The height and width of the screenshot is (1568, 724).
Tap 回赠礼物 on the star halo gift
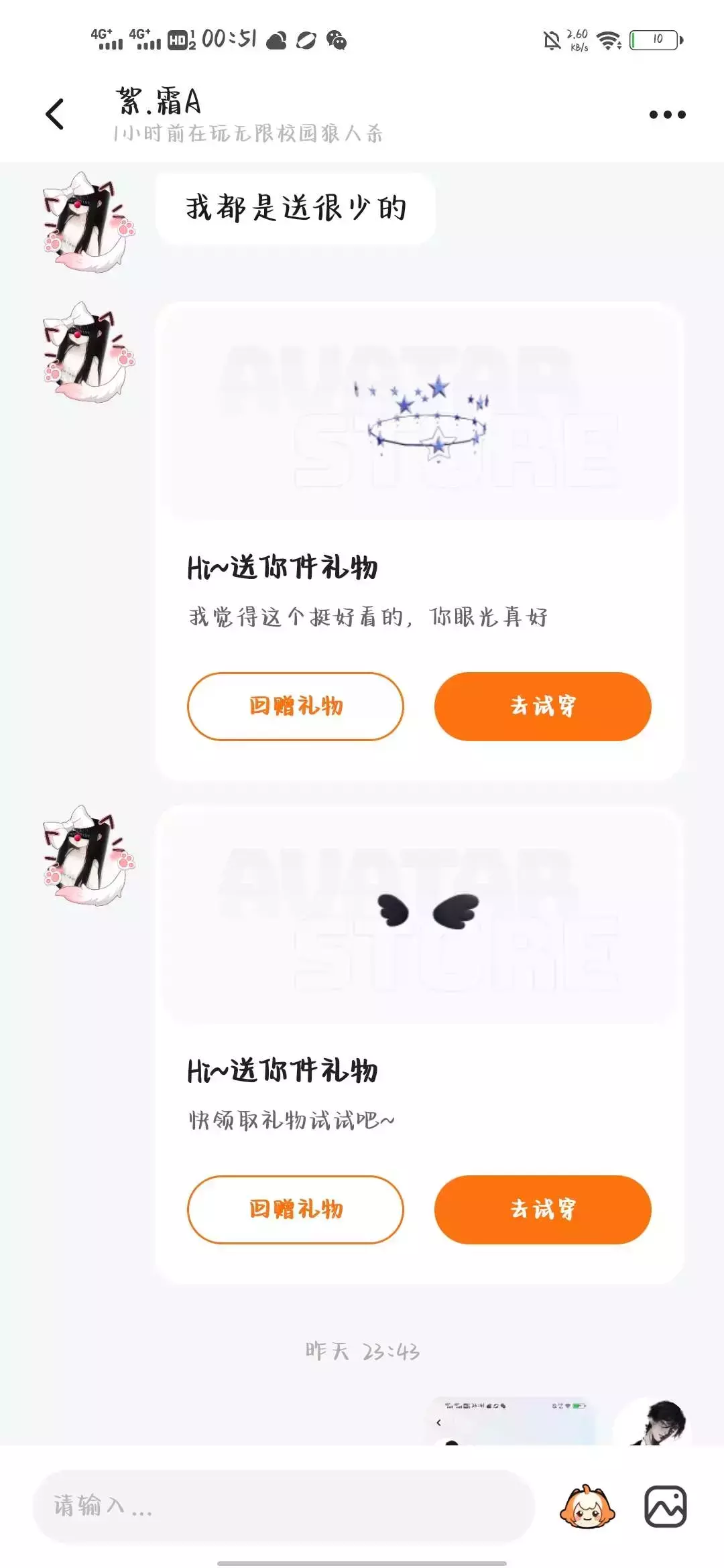[296, 706]
